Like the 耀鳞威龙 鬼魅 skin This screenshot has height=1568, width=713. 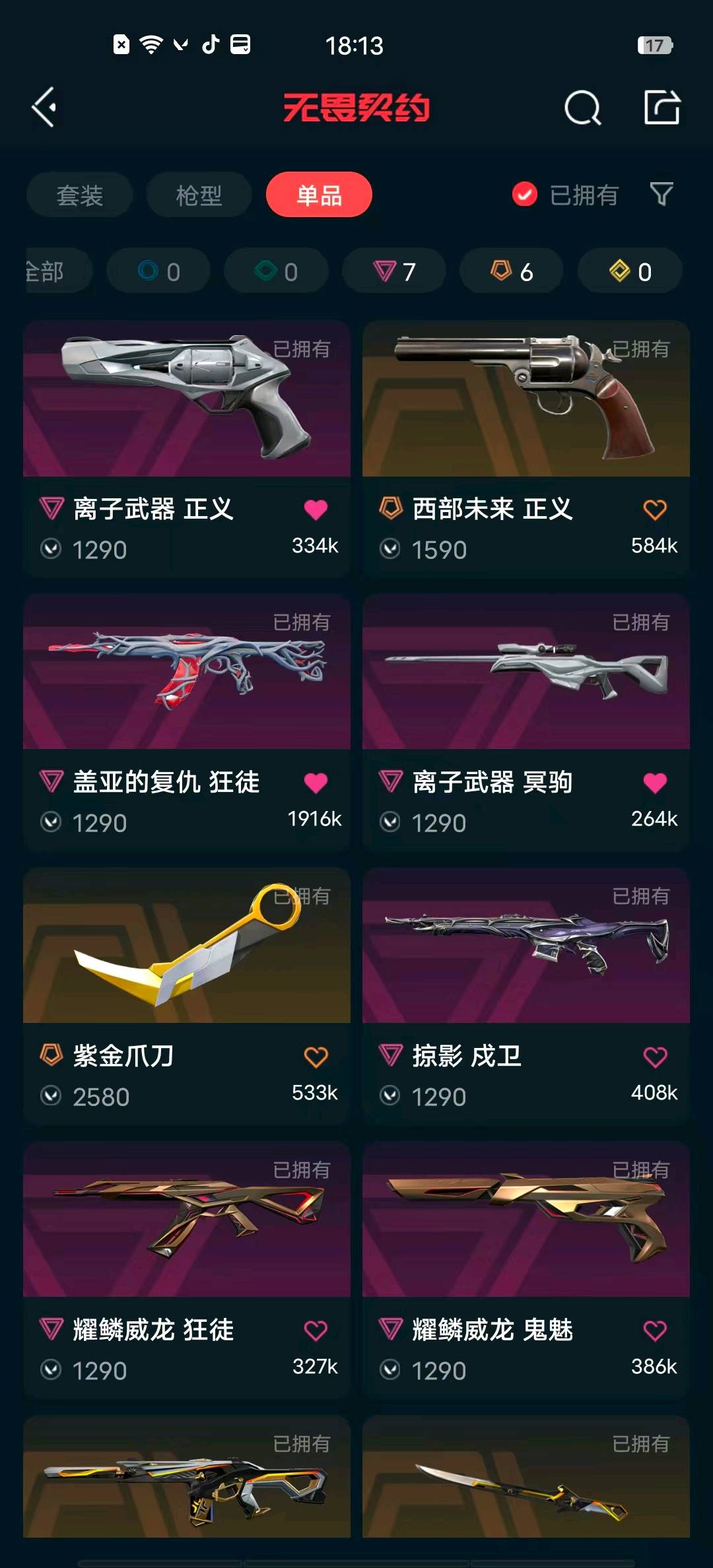655,1330
